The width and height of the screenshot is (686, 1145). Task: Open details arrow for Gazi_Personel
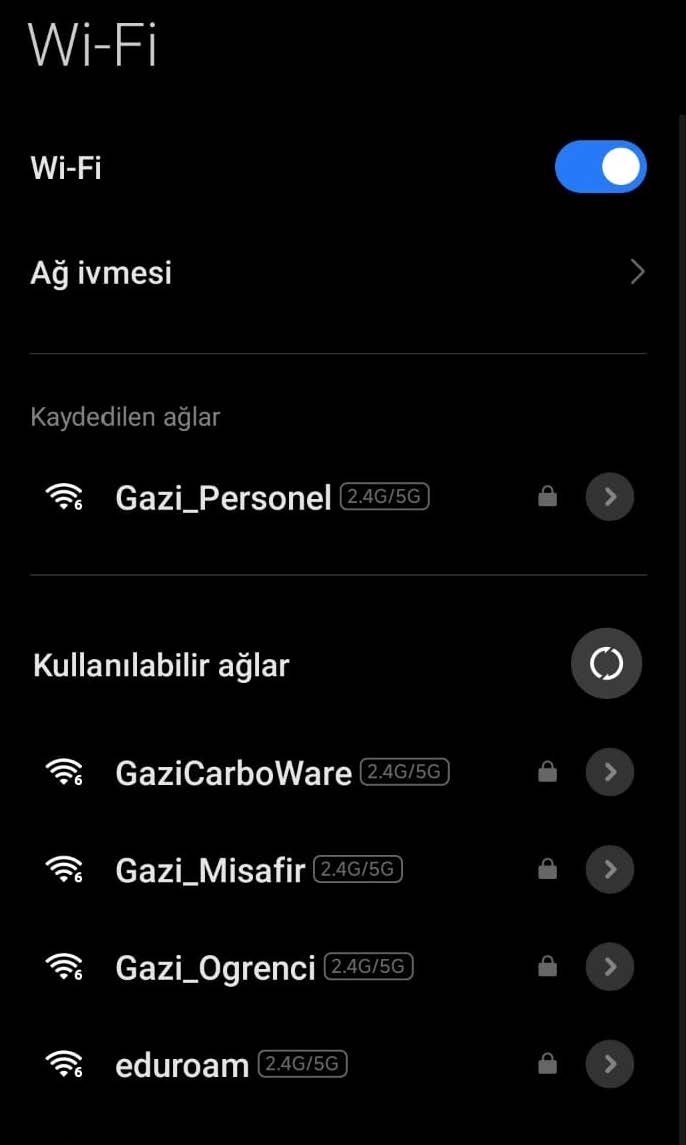609,496
